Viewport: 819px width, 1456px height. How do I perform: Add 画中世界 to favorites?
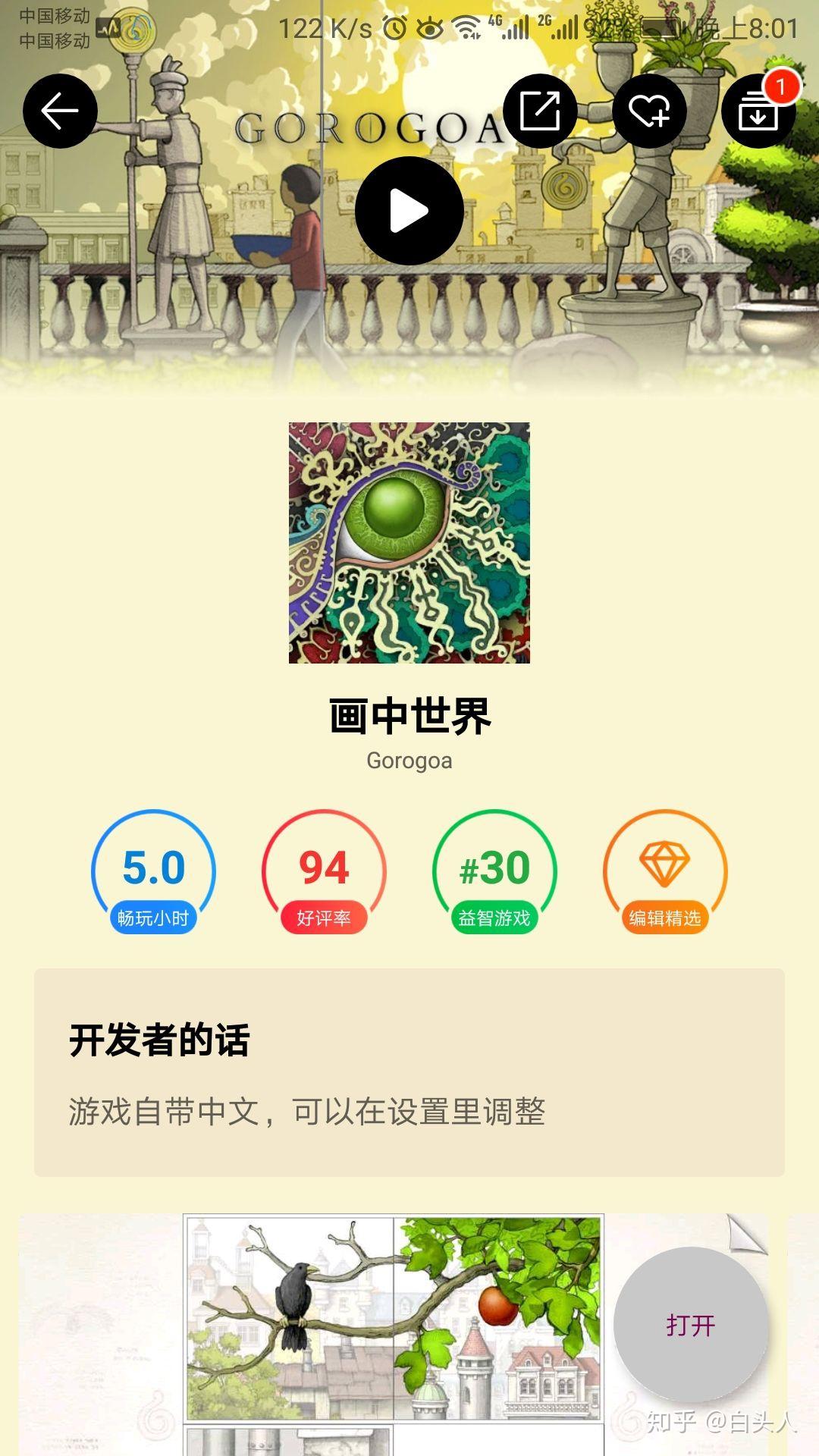[x=649, y=111]
